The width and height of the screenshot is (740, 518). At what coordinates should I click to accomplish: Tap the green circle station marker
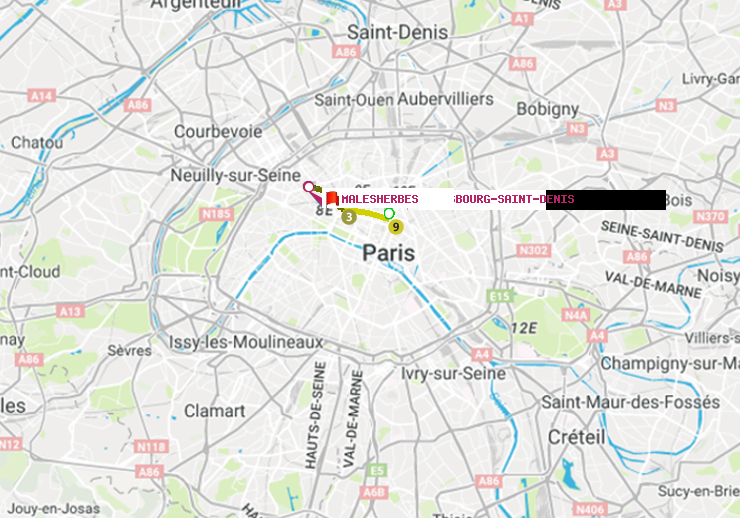389,213
